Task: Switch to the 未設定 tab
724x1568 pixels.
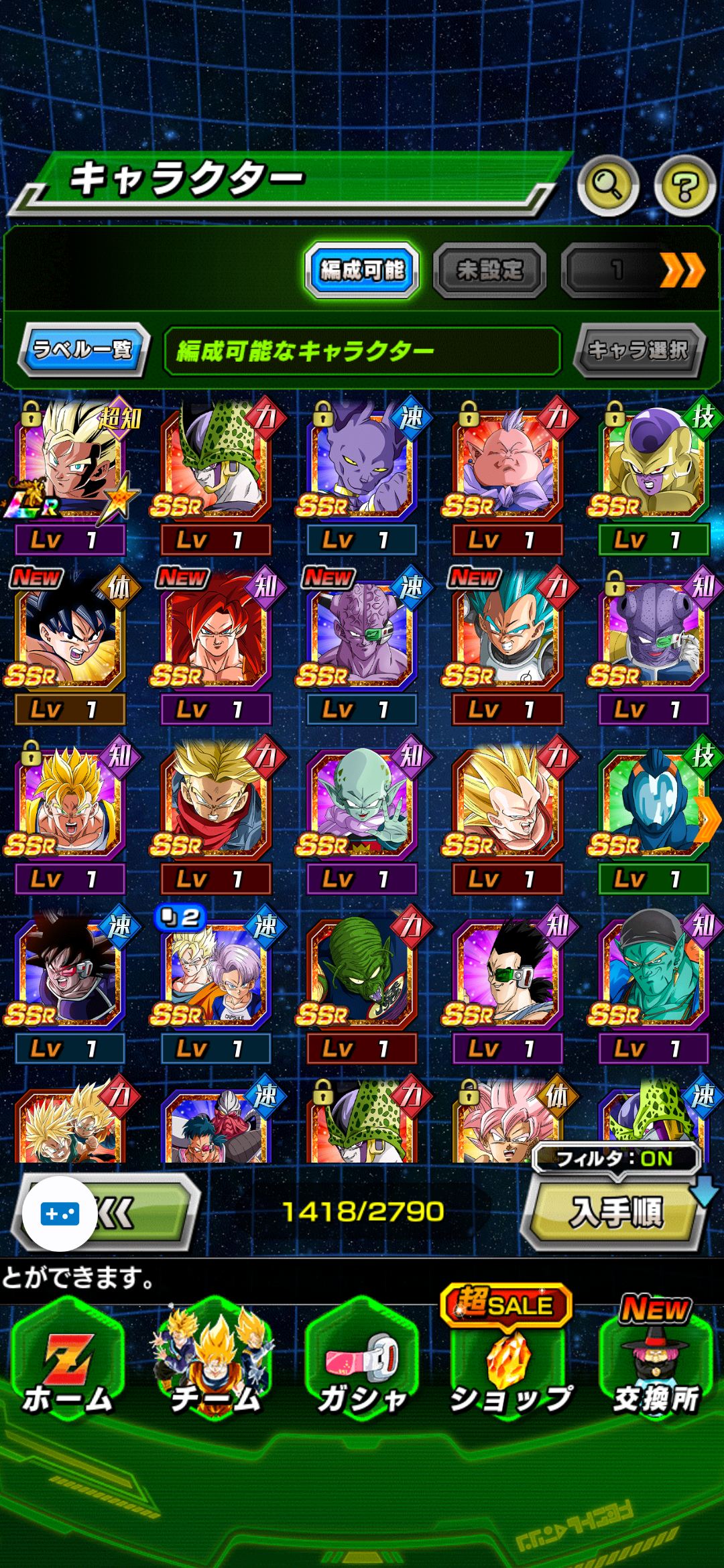Action: (x=489, y=270)
